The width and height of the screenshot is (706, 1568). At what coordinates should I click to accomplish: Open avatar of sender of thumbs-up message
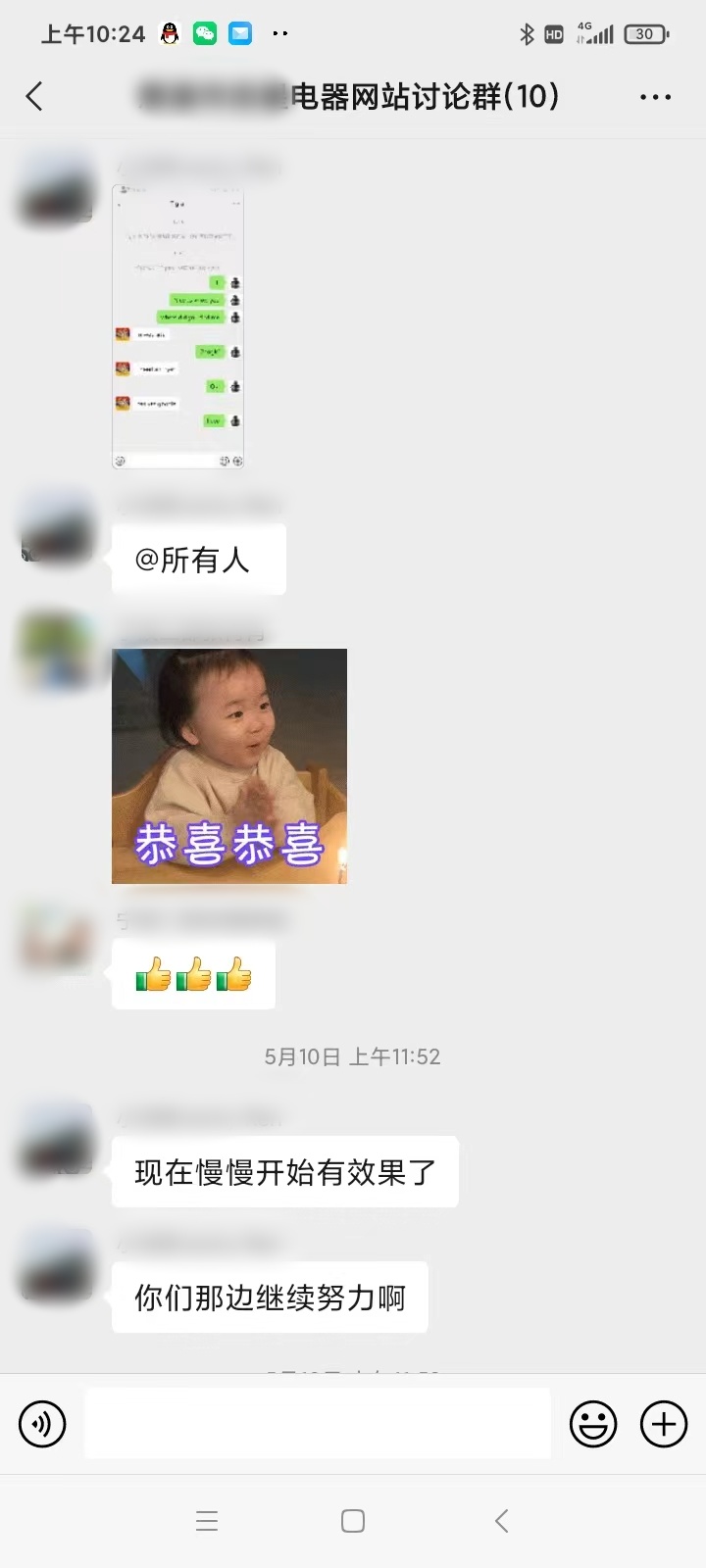(x=57, y=942)
